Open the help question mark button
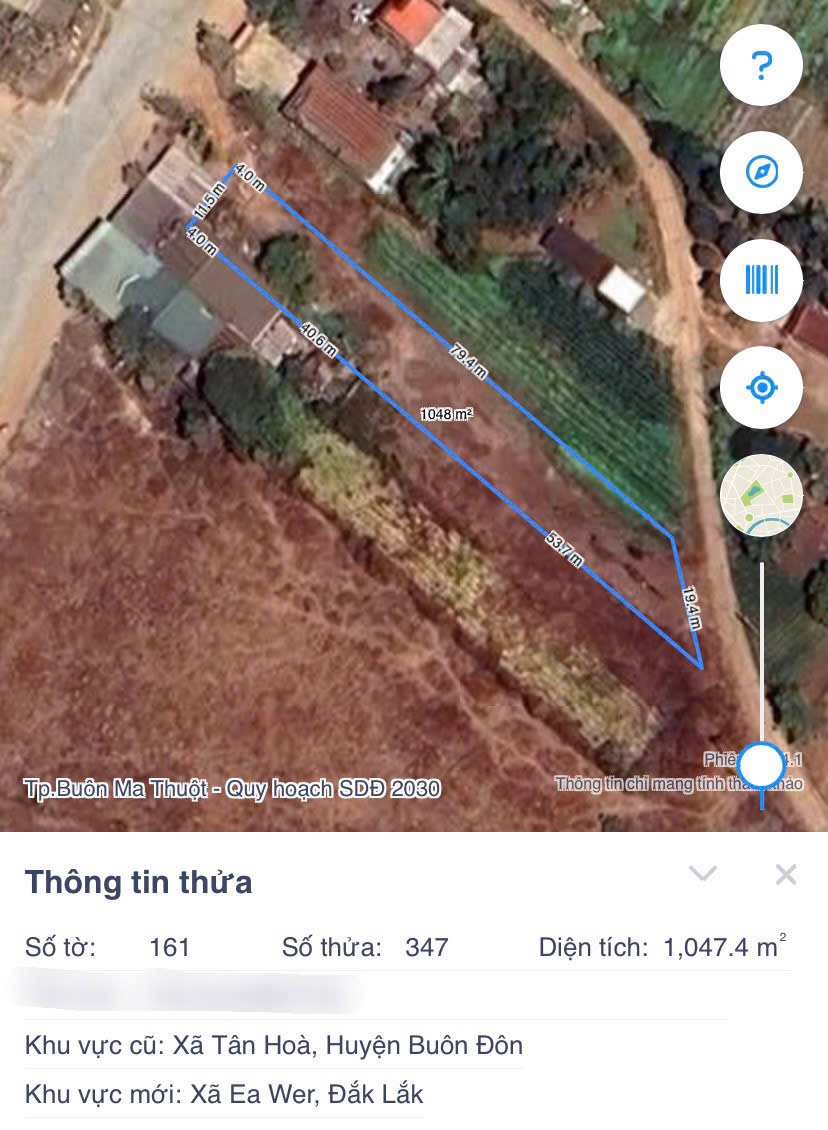Image resolution: width=828 pixels, height=1130 pixels. tap(762, 66)
